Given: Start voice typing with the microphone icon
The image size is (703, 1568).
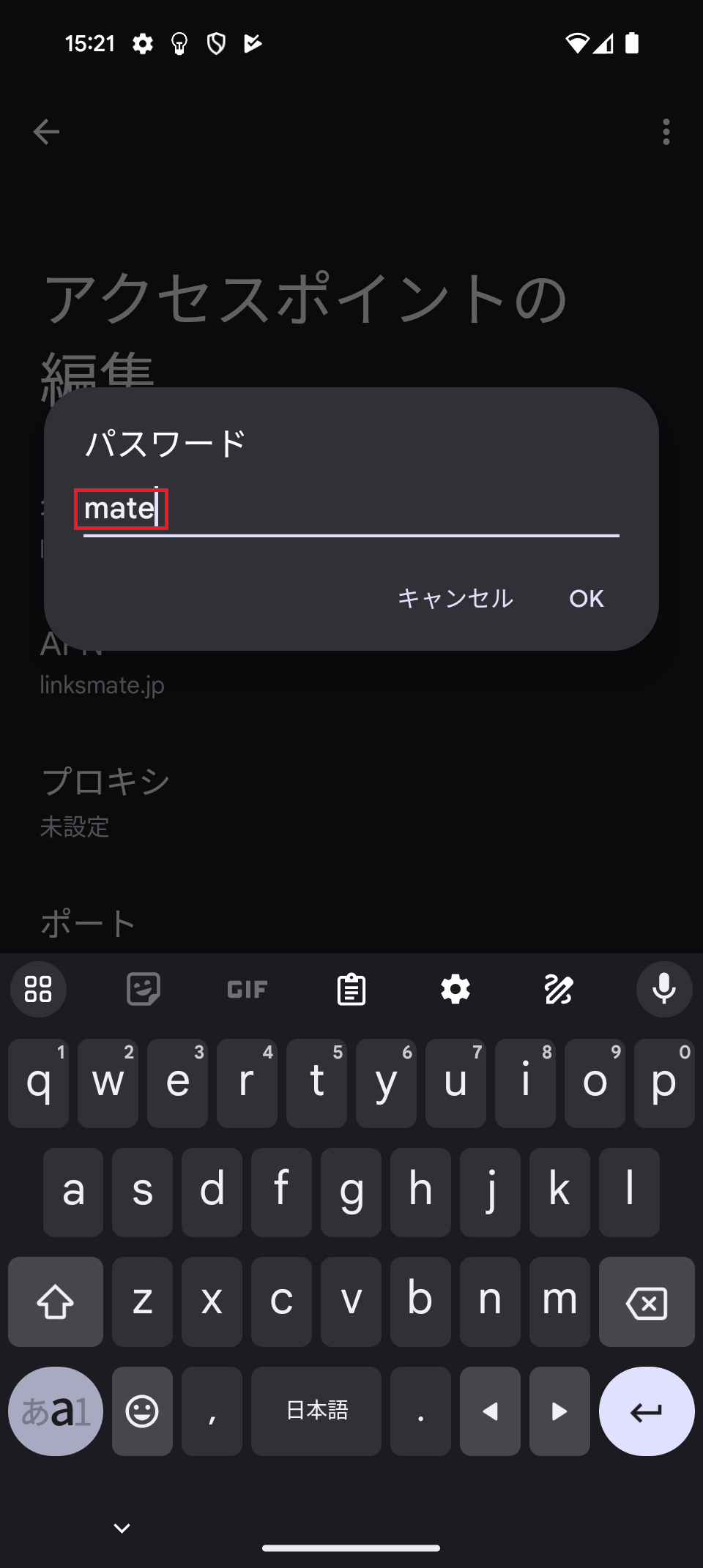Looking at the screenshot, I should (663, 989).
